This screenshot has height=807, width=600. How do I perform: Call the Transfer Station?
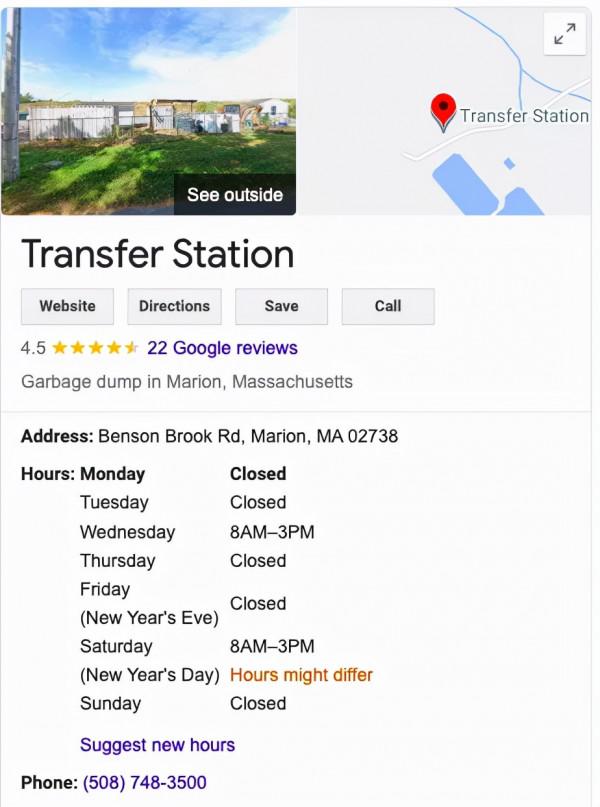pyautogui.click(x=388, y=306)
